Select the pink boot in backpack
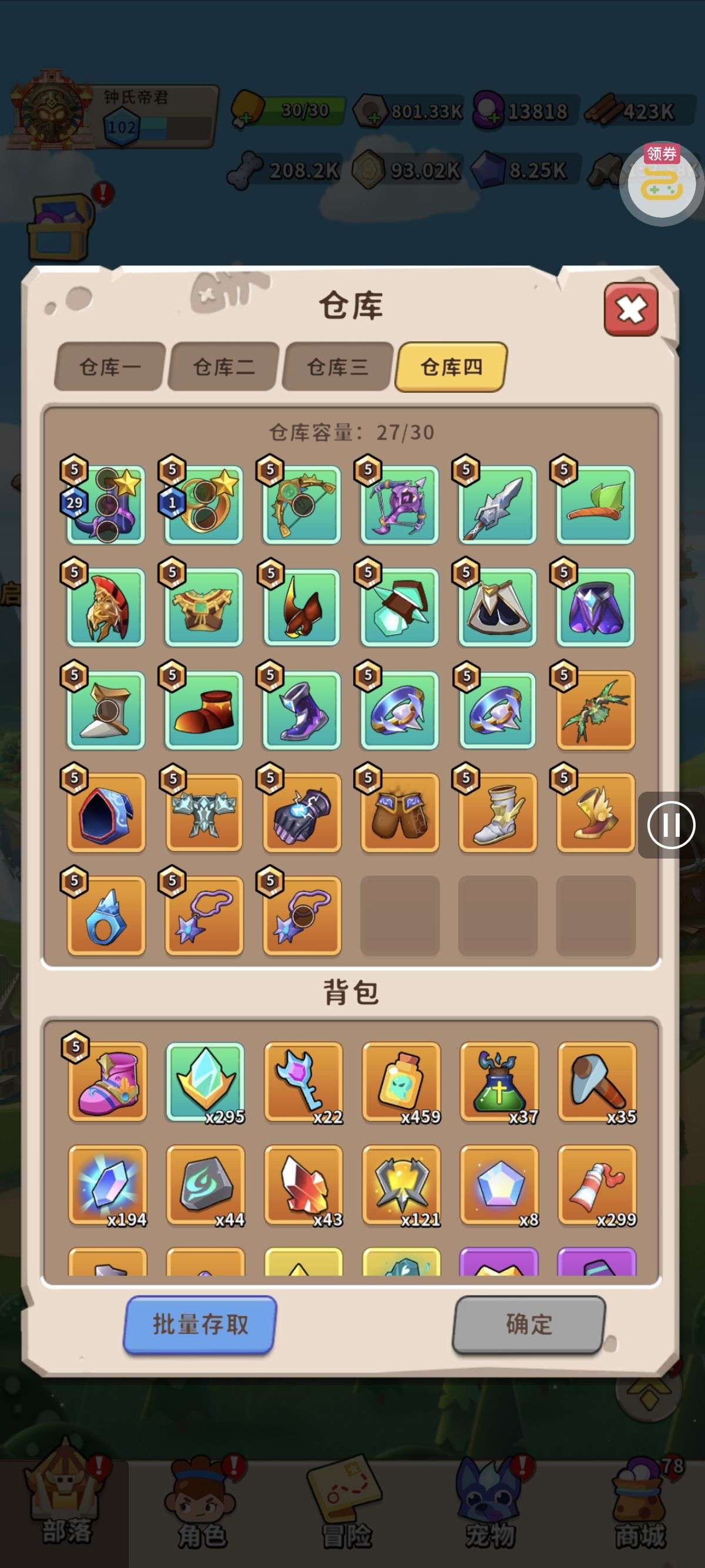Image resolution: width=705 pixels, height=1568 pixels. (x=107, y=1082)
